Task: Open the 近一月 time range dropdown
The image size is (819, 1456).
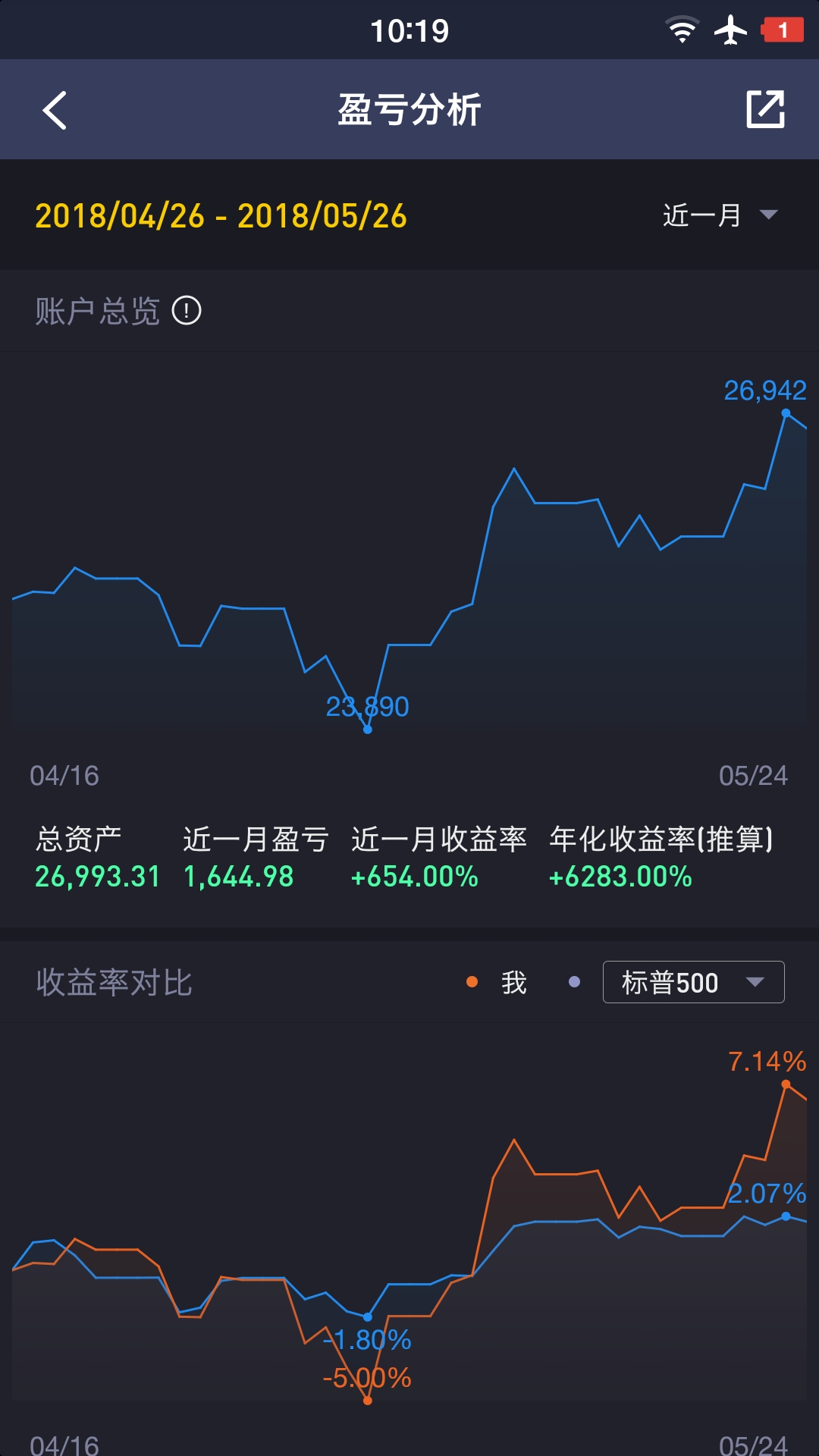Action: pyautogui.click(x=720, y=215)
